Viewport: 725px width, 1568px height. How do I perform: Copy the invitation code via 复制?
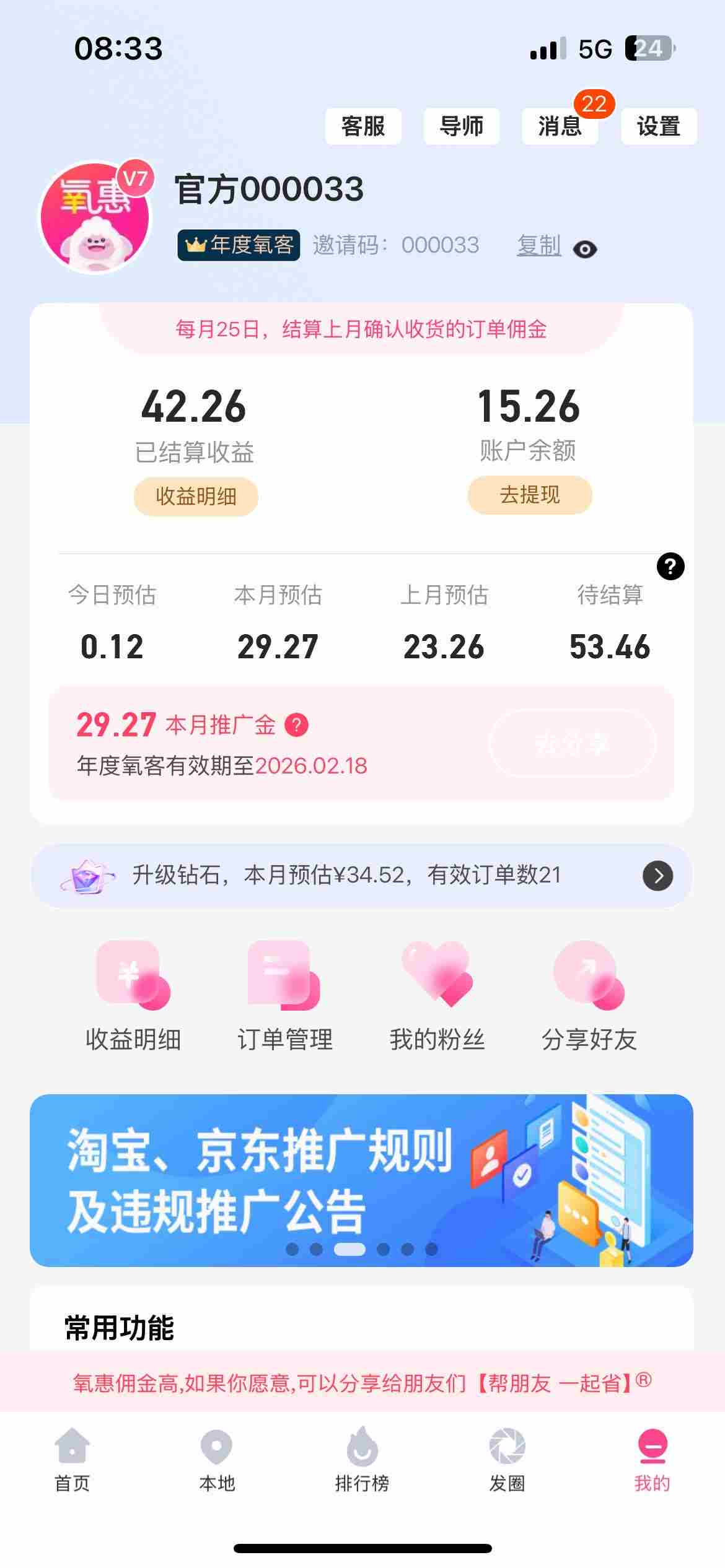click(538, 246)
